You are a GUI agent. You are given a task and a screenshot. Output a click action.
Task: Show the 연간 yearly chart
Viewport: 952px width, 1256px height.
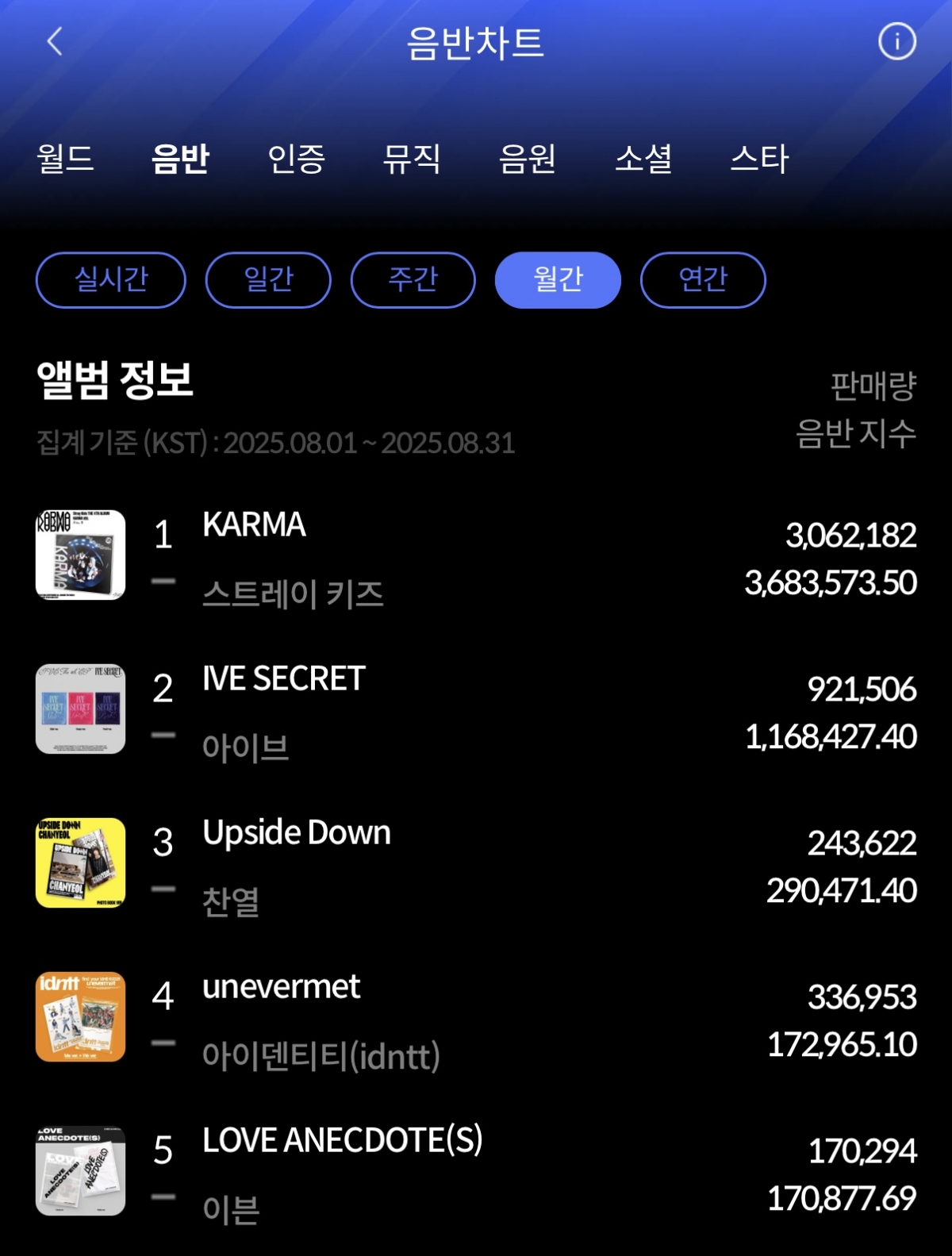pos(703,279)
